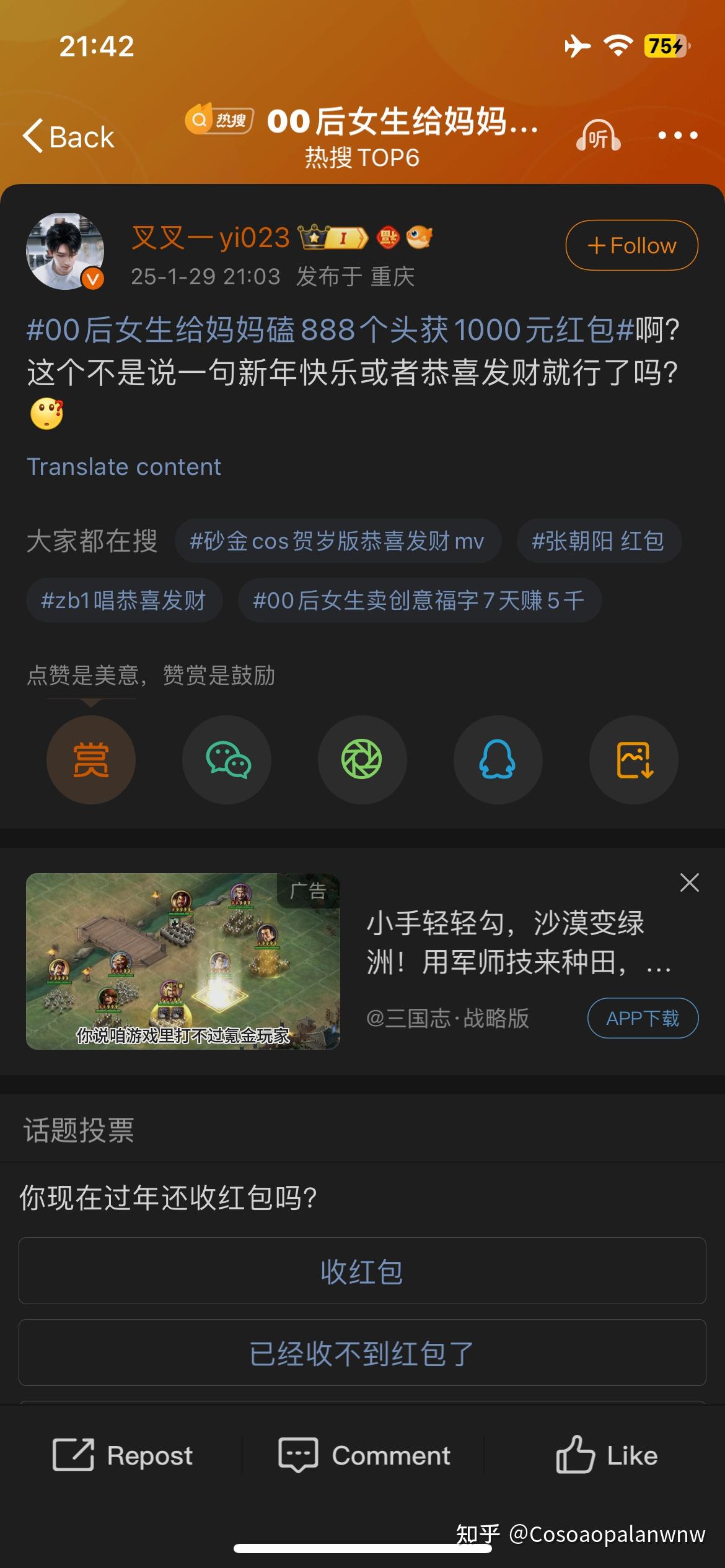Select the #张朝阳 红包 chip

point(599,541)
